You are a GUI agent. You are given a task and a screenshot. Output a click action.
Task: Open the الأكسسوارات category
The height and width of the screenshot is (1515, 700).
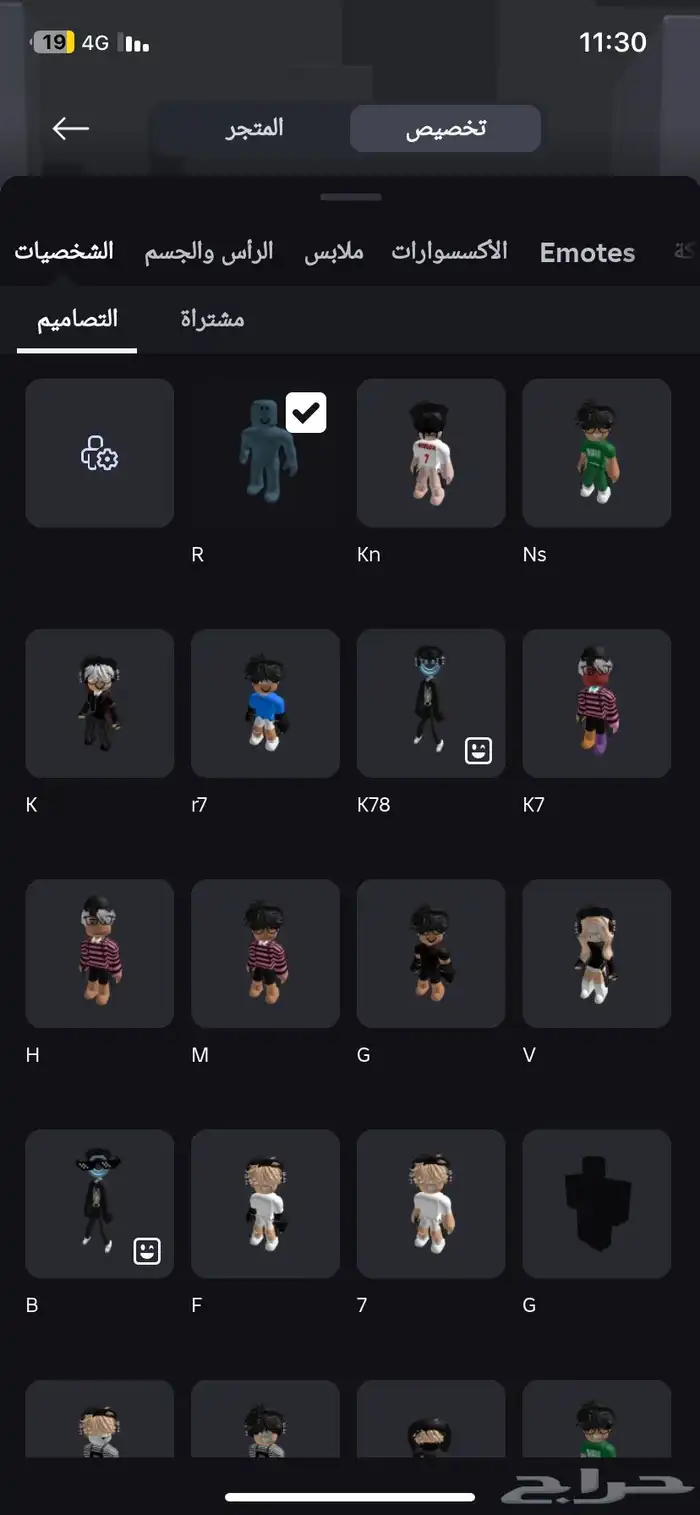tap(449, 251)
